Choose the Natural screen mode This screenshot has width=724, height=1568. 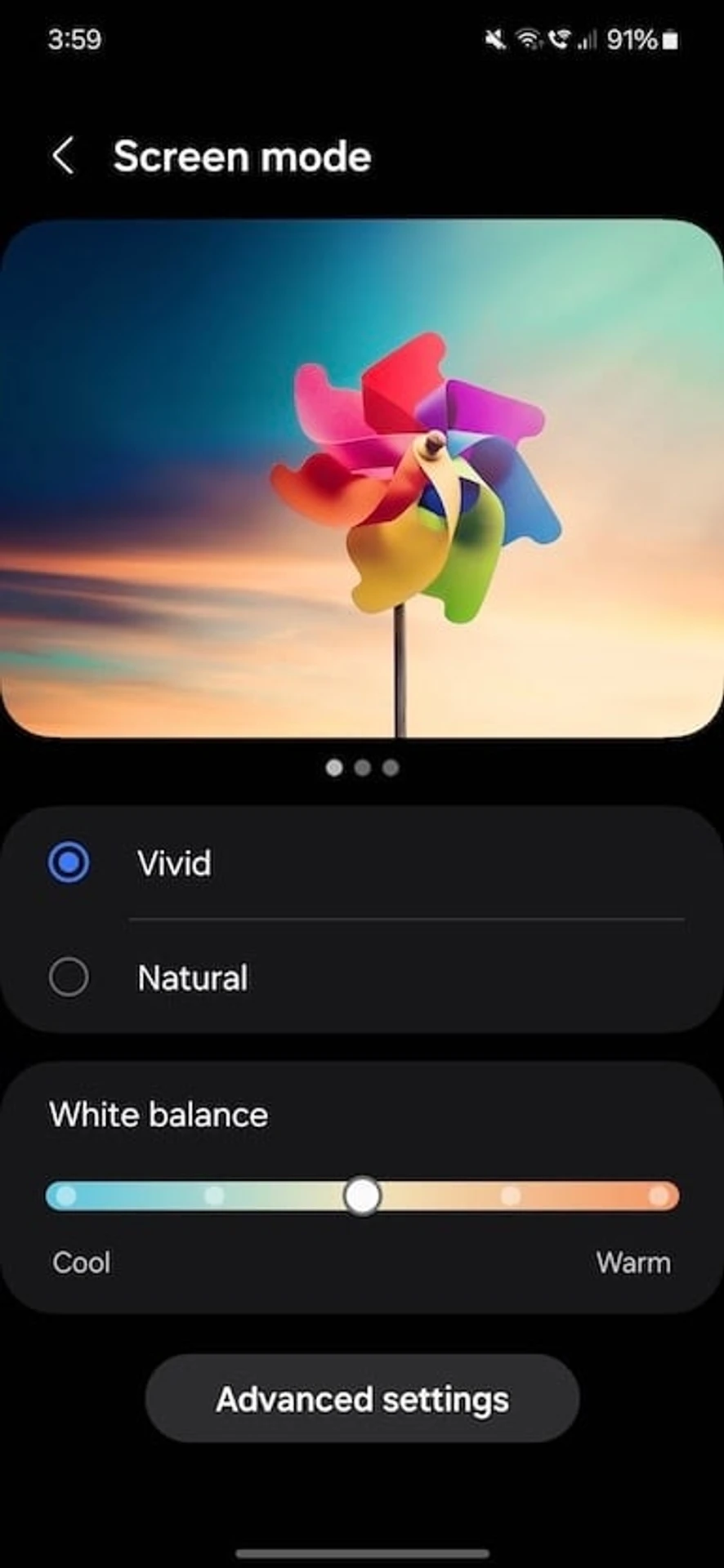[x=69, y=977]
